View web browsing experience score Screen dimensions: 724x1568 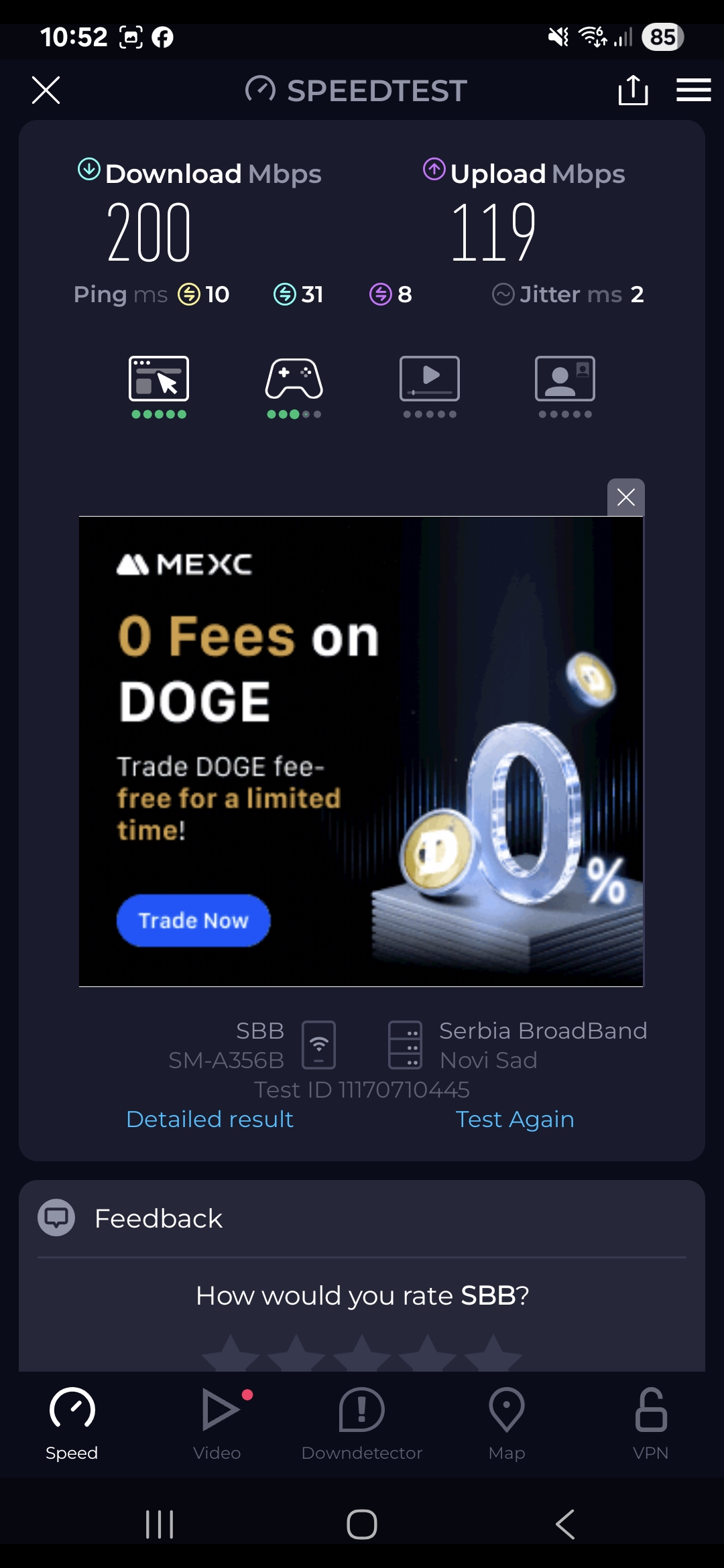tap(159, 385)
